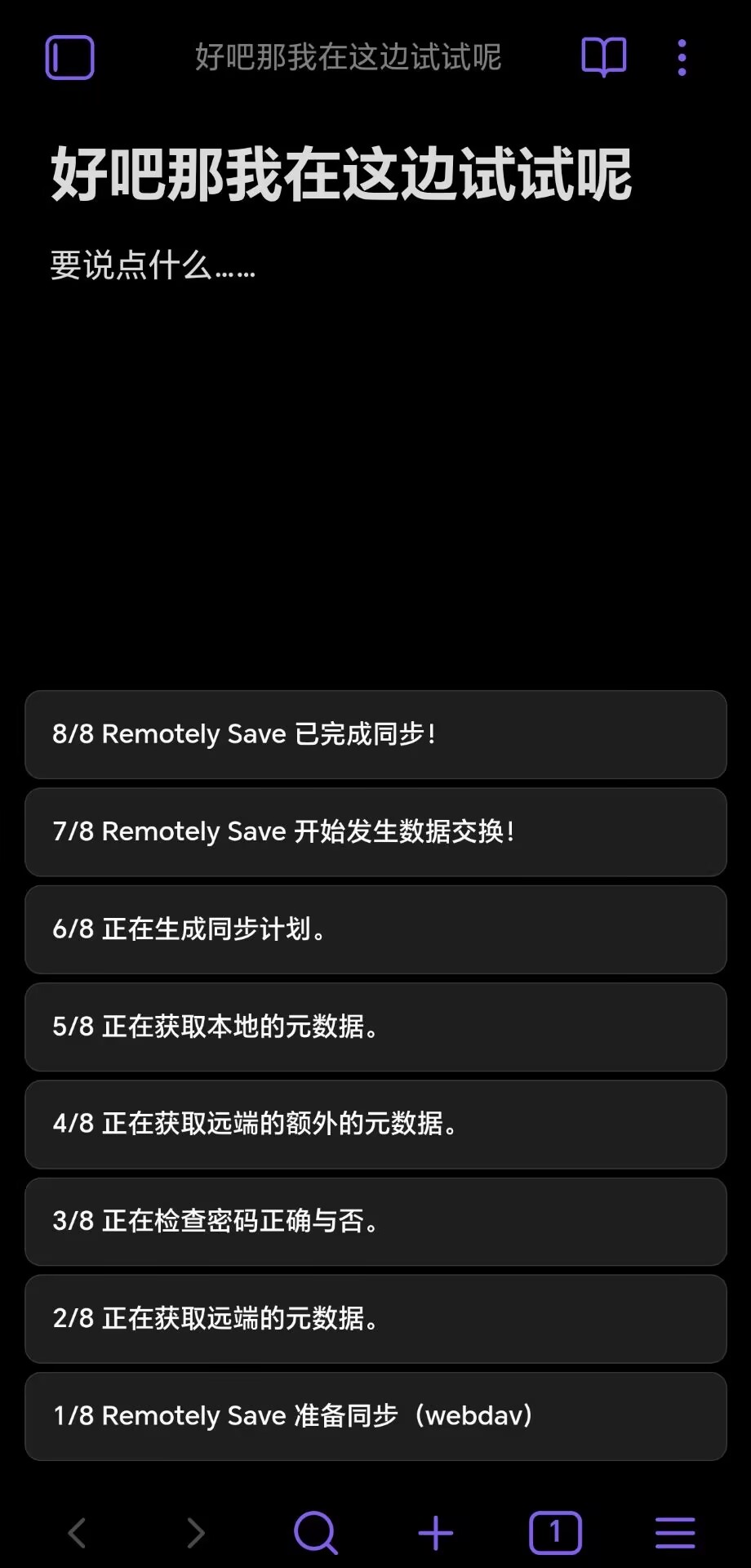751x1568 pixels.
Task: Edit the note title 好吧那我在这边试试呢
Action: point(341,174)
